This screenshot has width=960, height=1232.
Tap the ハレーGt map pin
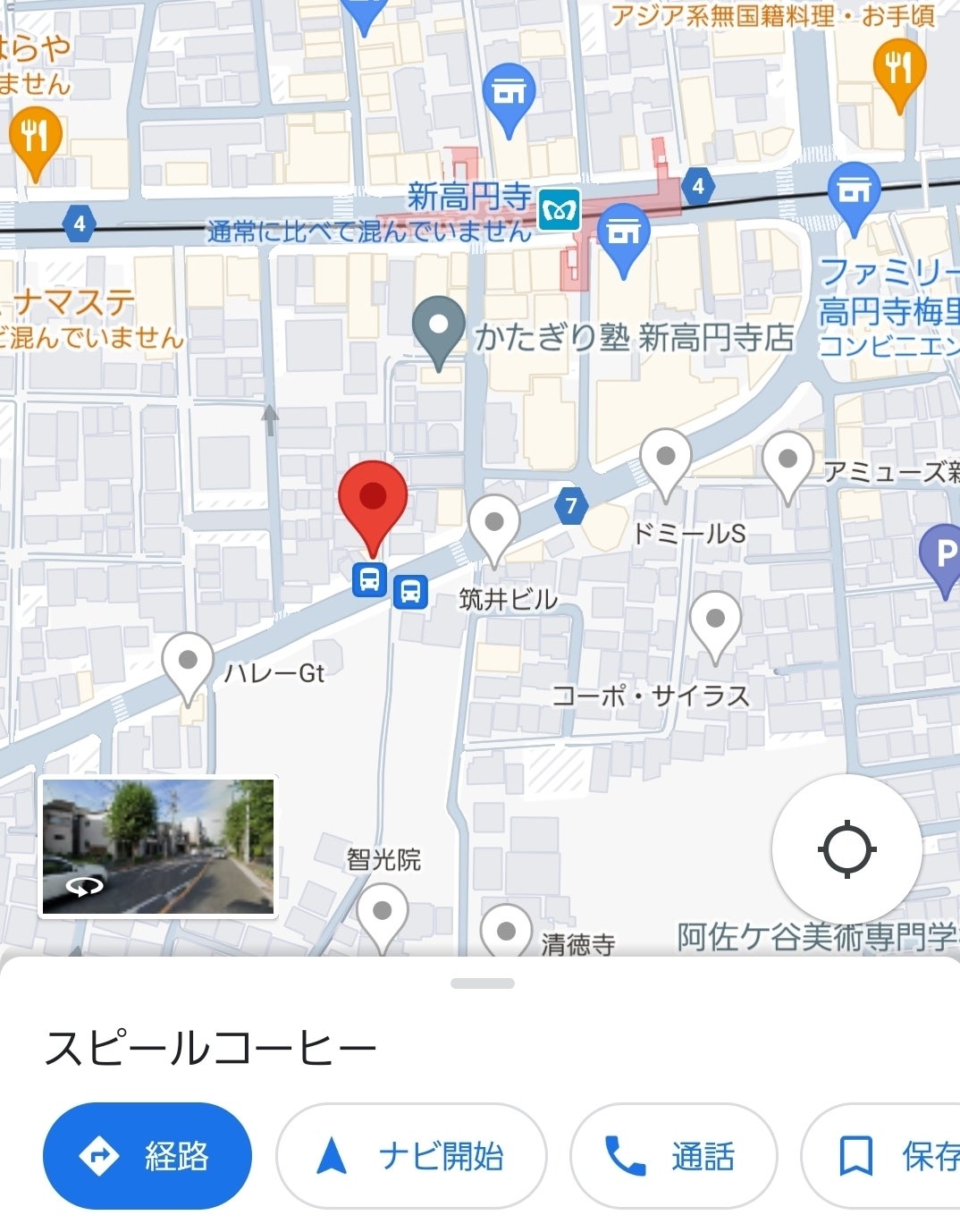[x=188, y=663]
